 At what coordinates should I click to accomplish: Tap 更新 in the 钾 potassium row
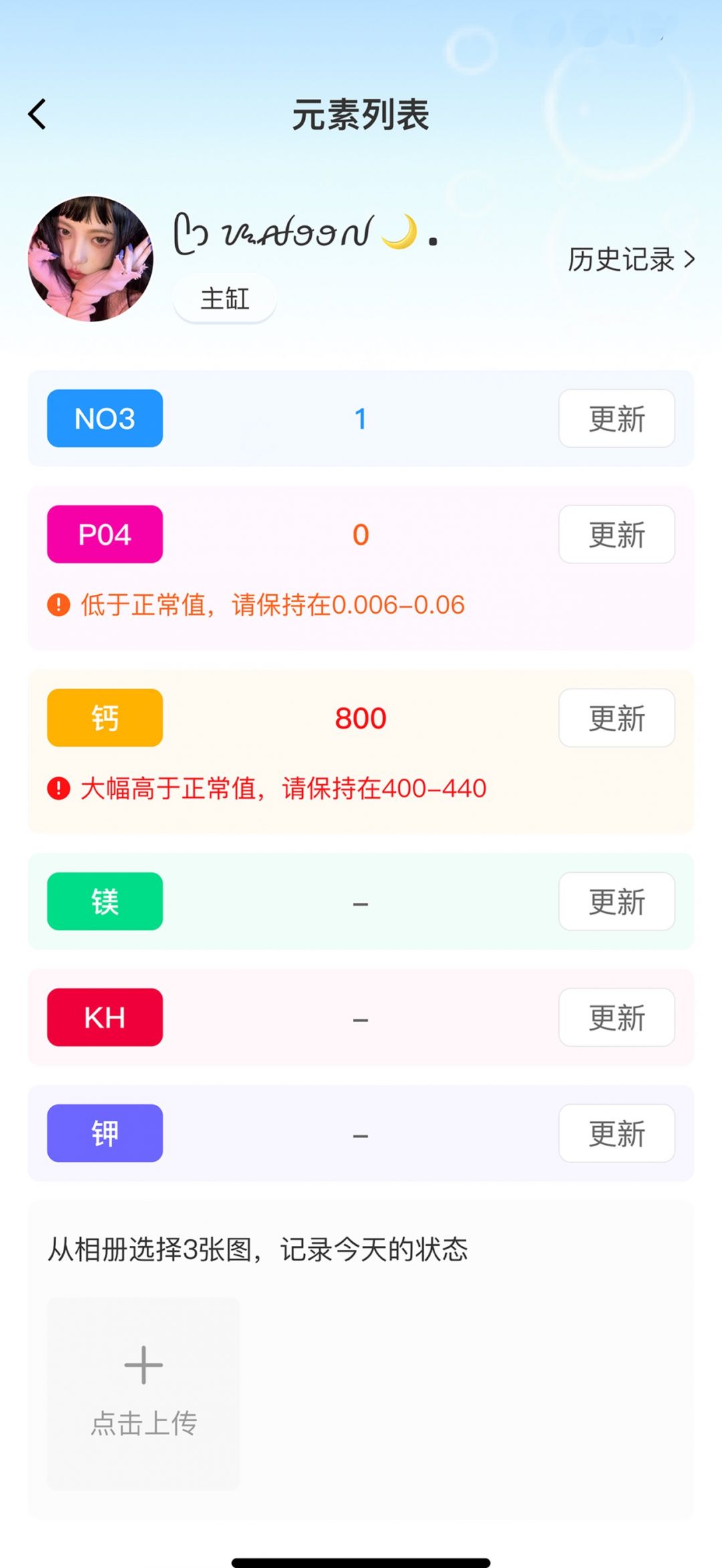click(616, 1134)
